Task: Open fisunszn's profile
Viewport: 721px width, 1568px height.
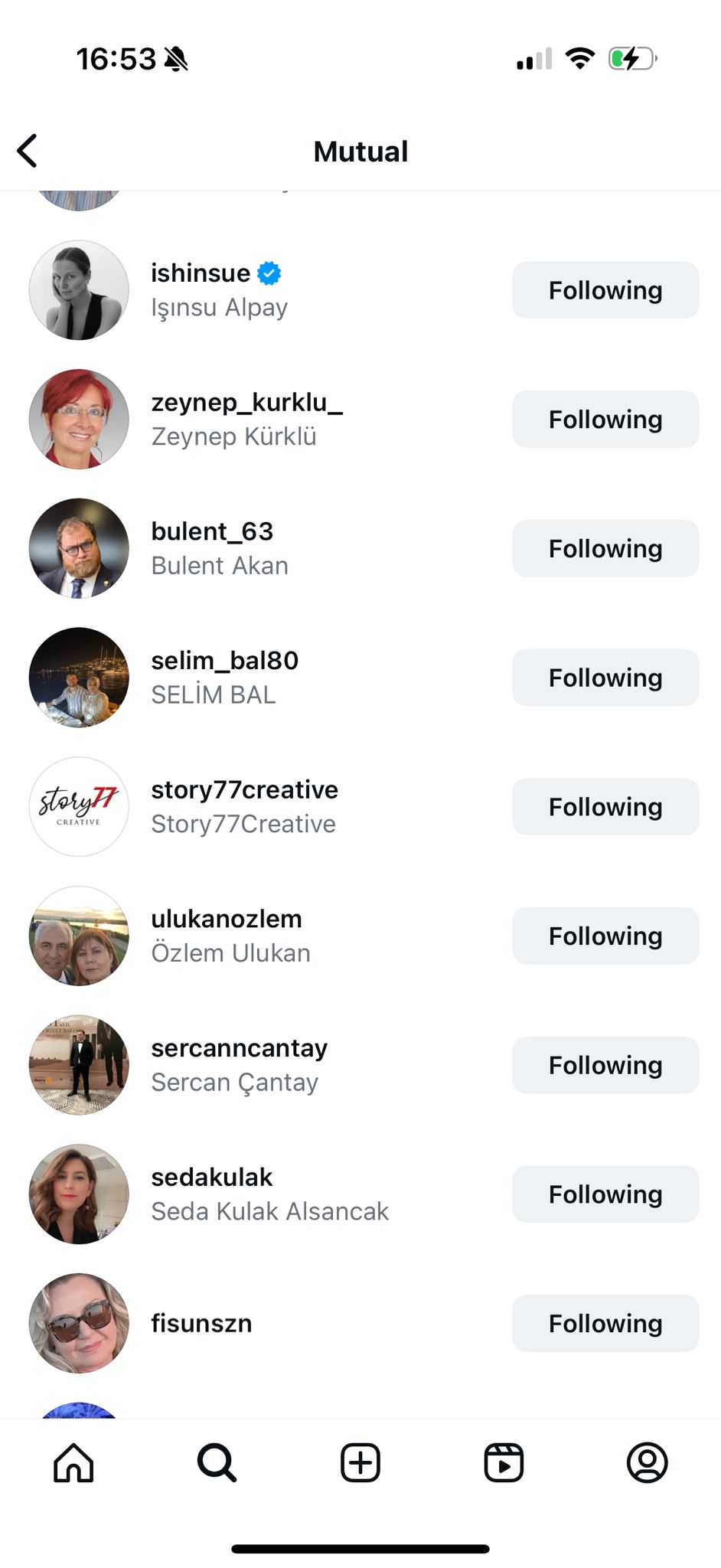Action: 201,1323
